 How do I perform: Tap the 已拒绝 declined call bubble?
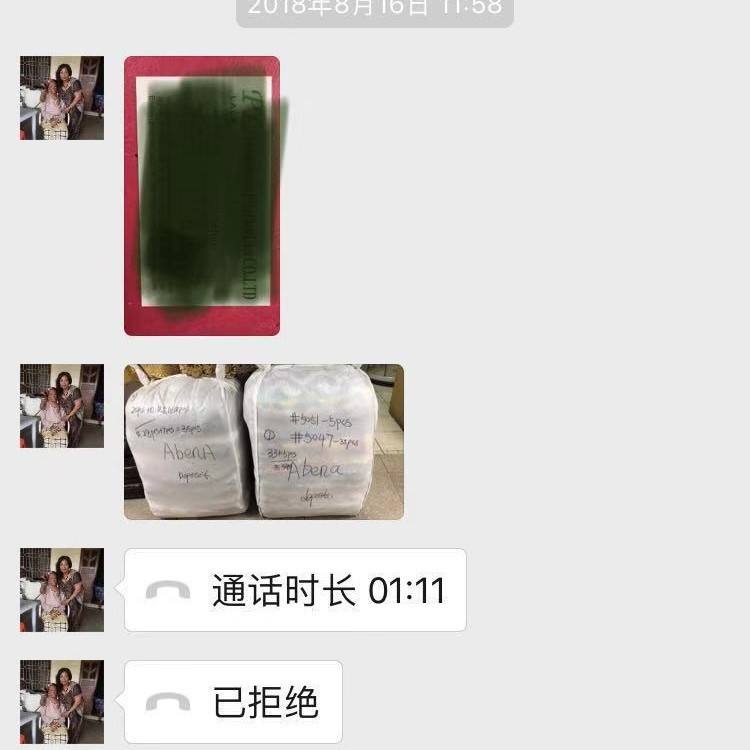click(233, 702)
